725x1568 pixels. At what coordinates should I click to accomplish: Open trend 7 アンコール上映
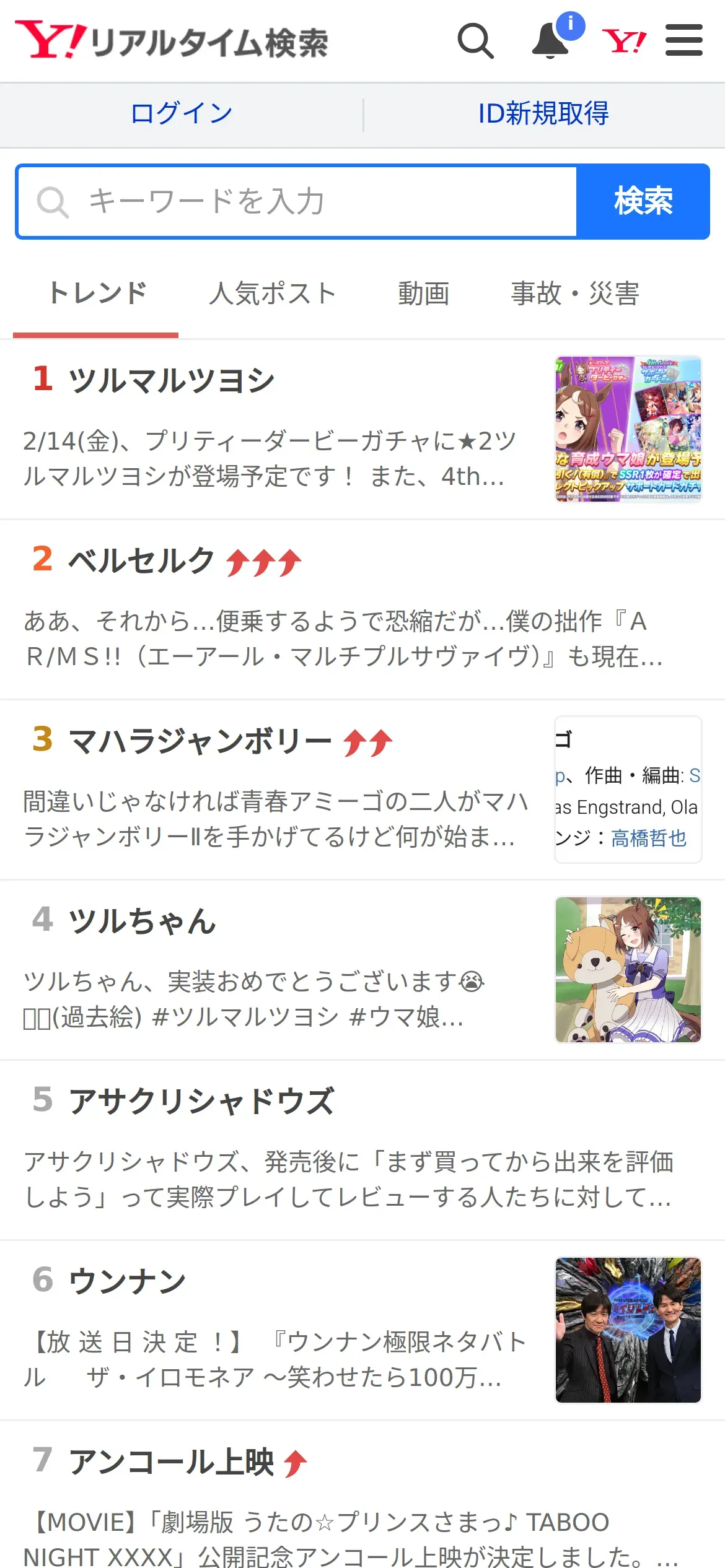click(171, 1462)
